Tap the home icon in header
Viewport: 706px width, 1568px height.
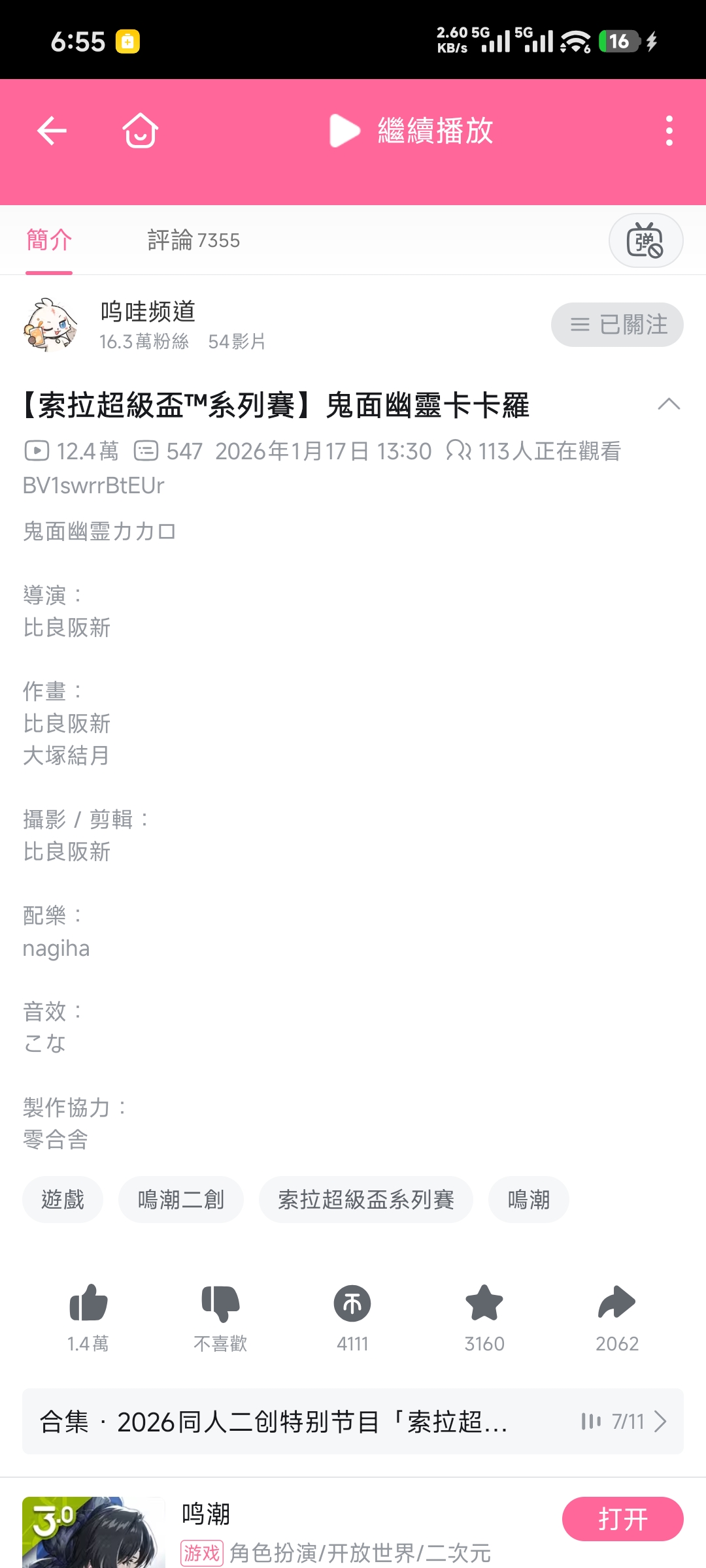coord(141,131)
